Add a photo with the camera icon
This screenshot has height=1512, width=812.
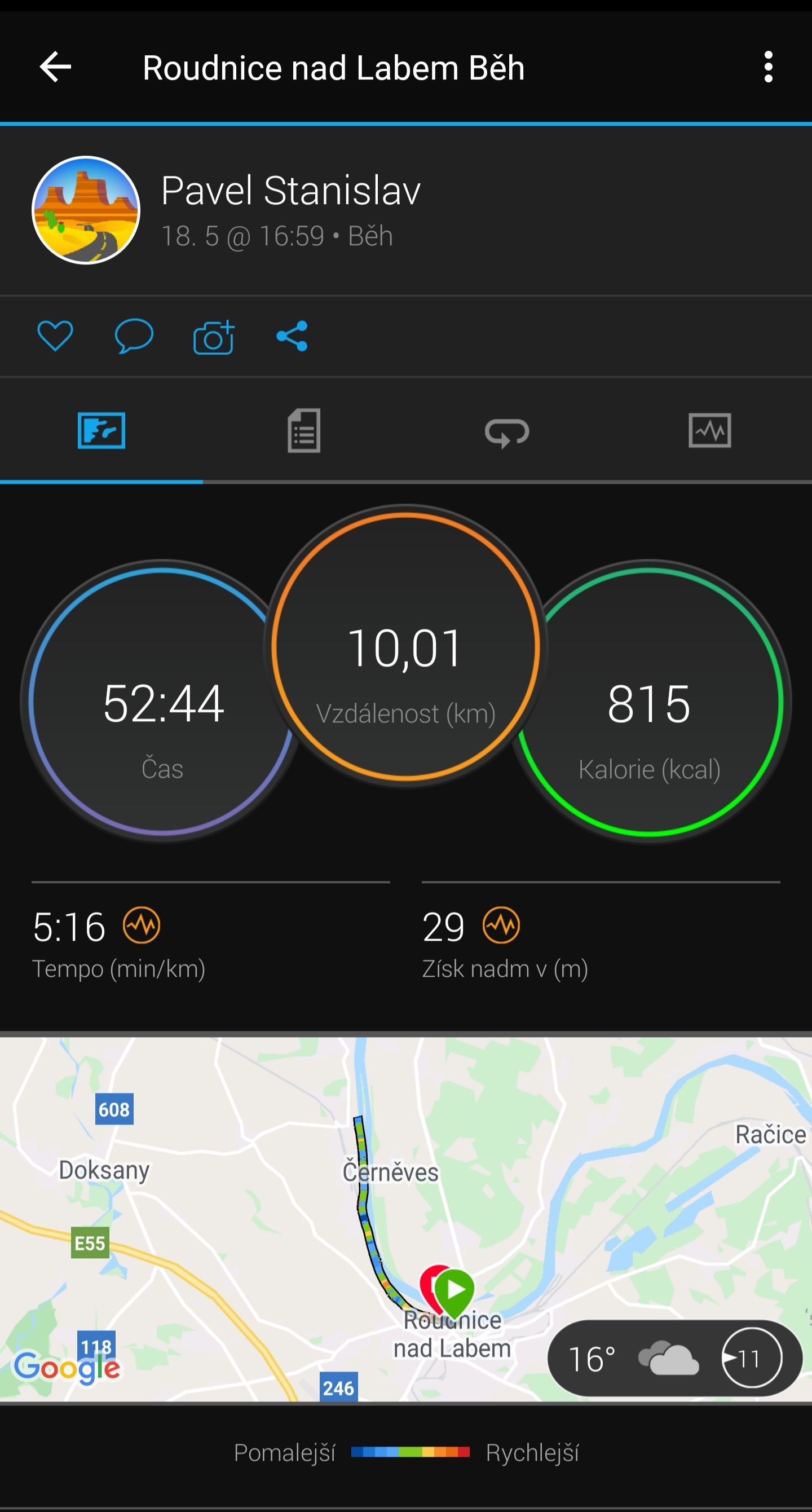(x=214, y=337)
